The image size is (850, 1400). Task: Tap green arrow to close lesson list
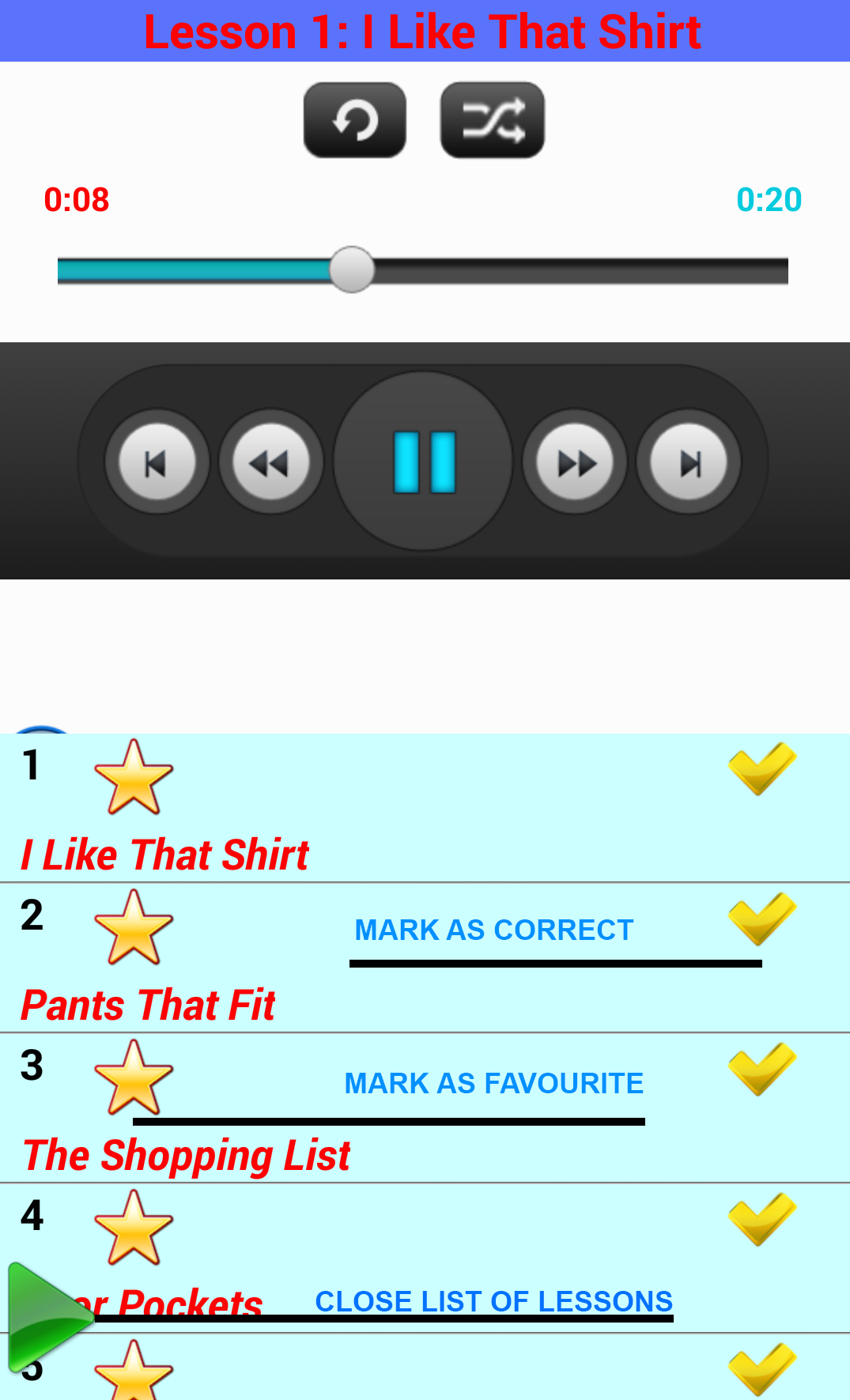tap(49, 1317)
